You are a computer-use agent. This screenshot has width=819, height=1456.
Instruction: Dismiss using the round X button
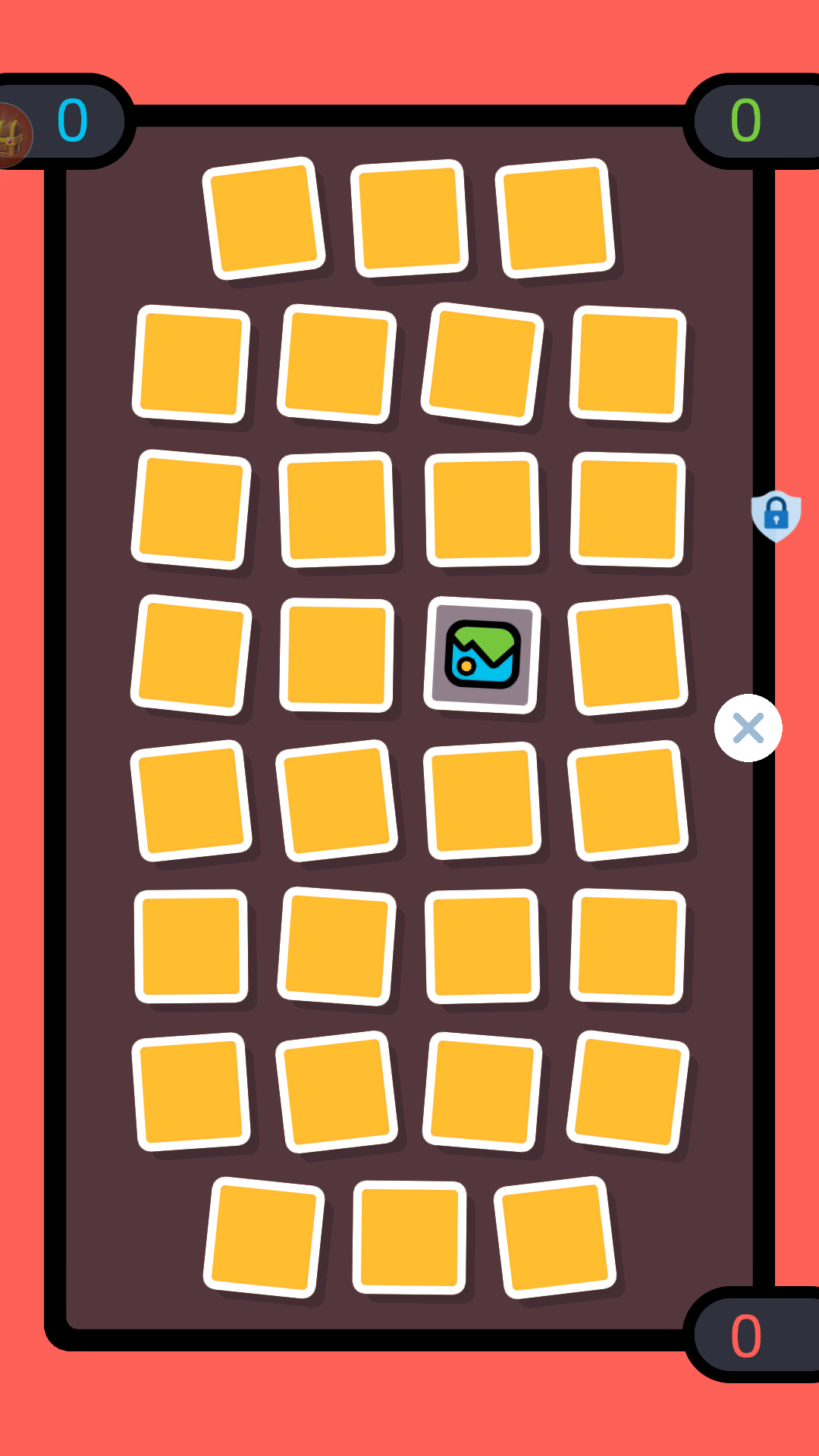pos(748,728)
